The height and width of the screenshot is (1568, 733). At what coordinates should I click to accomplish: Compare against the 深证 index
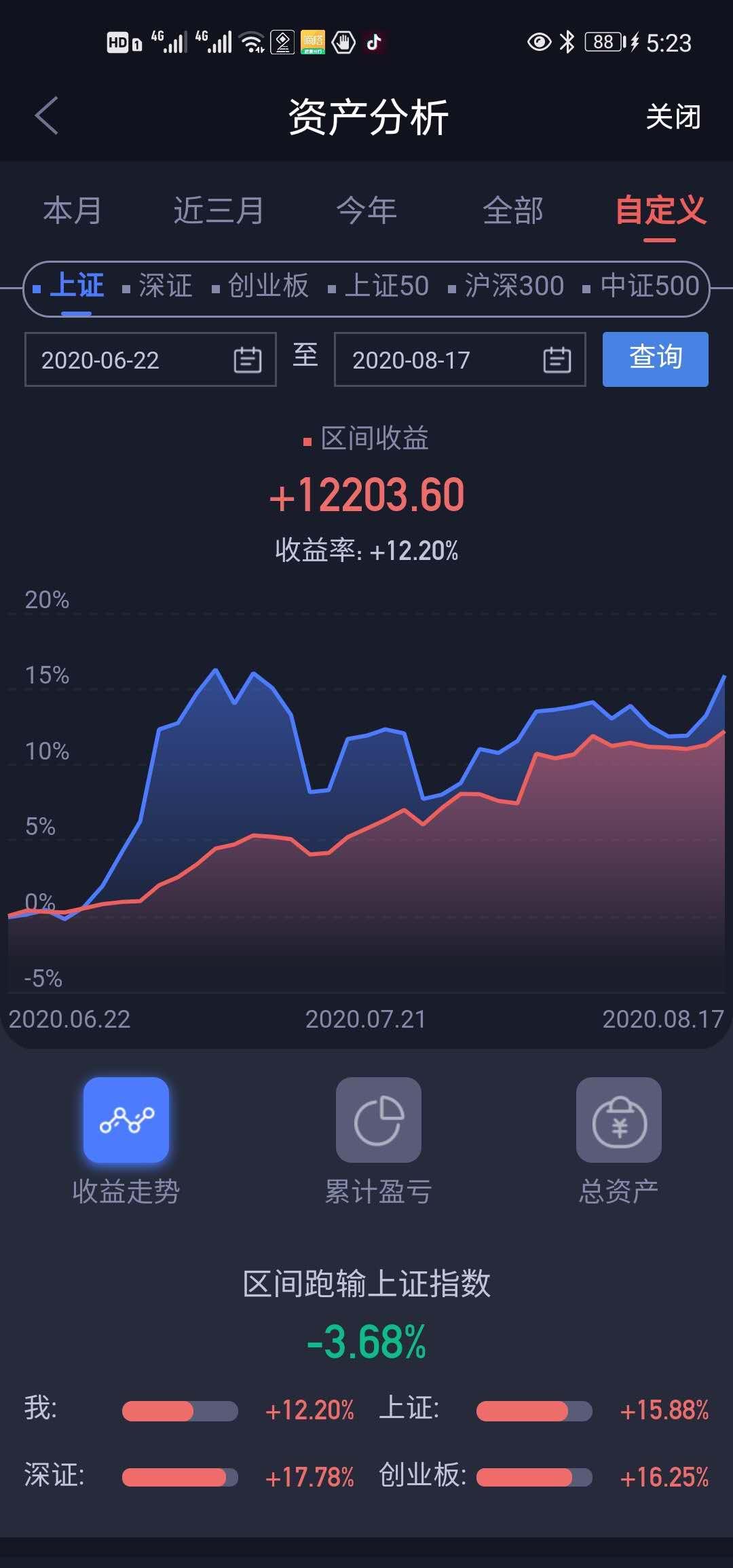165,286
